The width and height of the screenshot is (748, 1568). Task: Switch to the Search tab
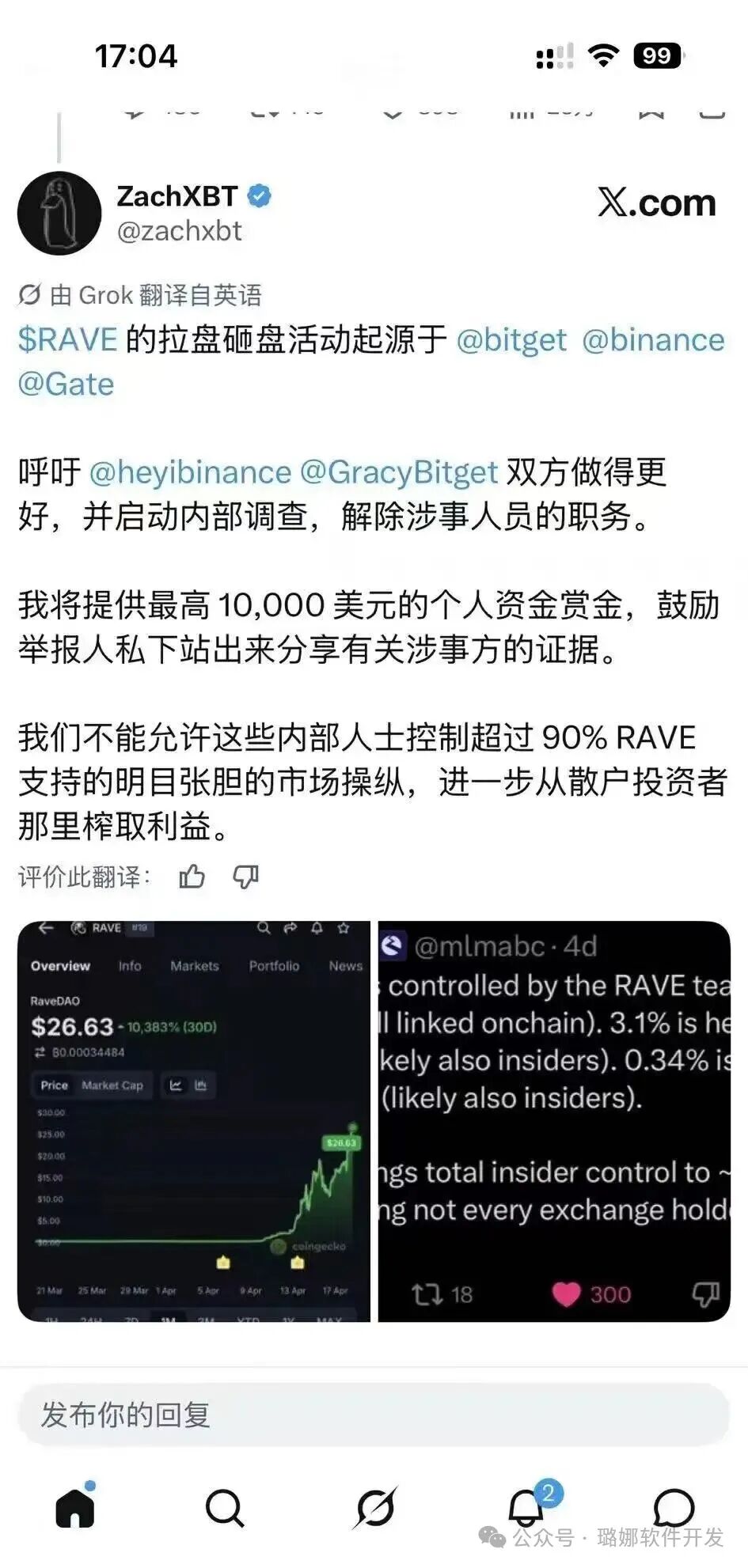point(225,1508)
